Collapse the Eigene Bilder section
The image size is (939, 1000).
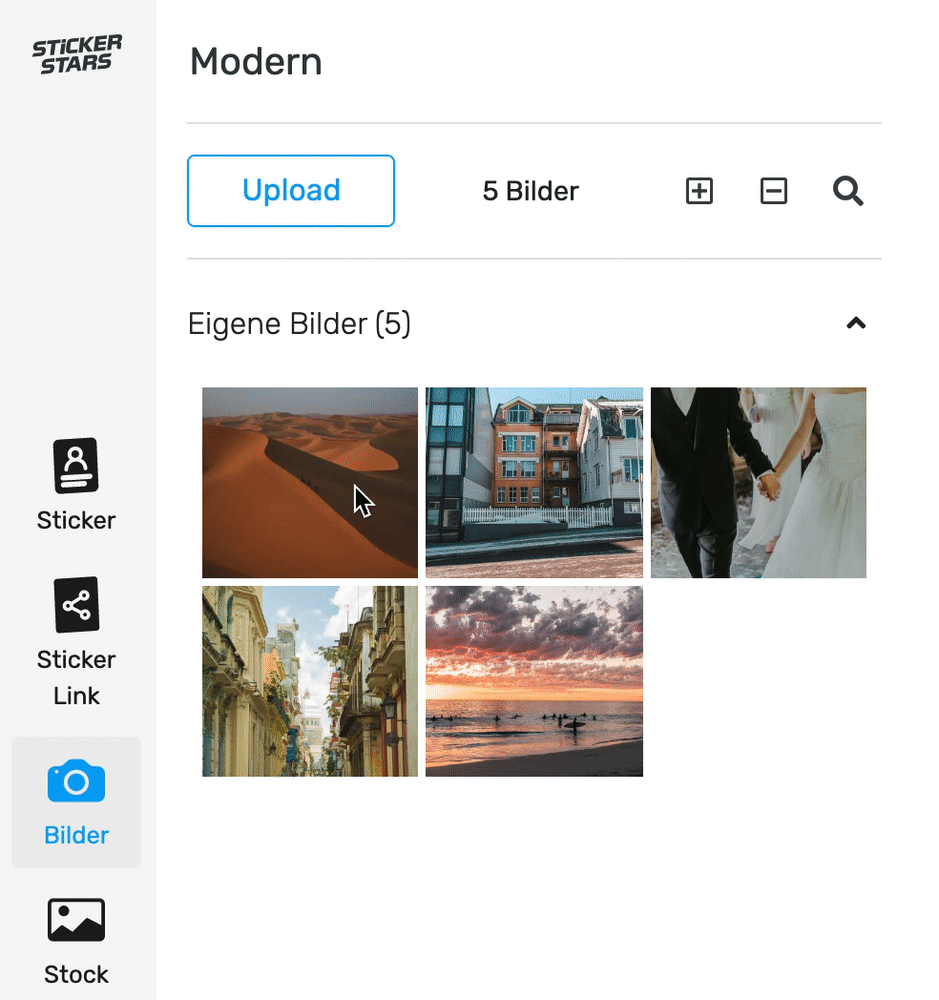pyautogui.click(x=856, y=324)
